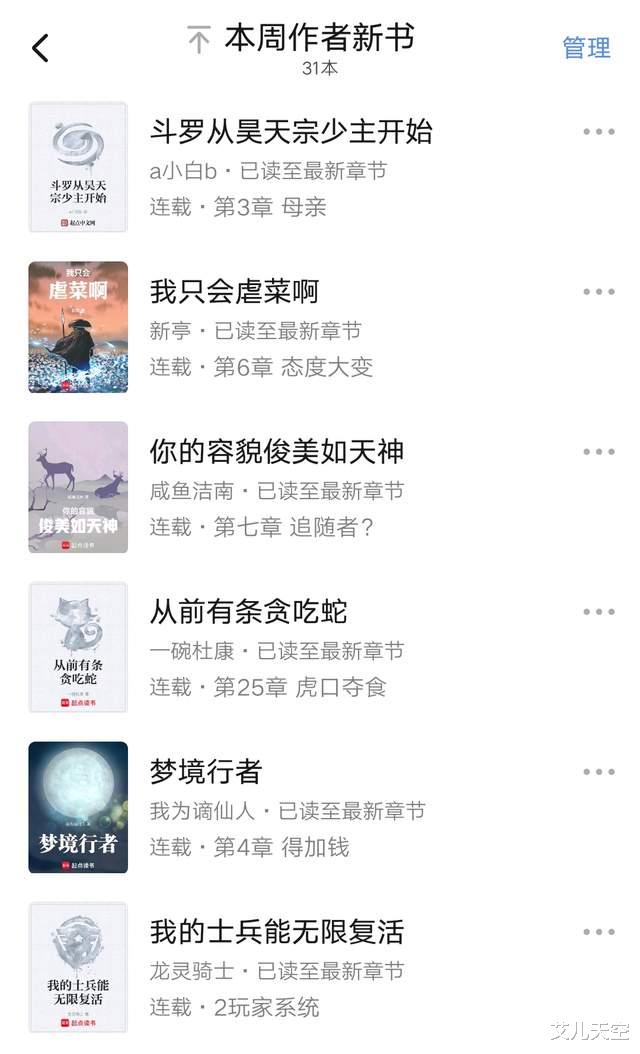Open more options for 梦境行者
This screenshot has height=1054, width=640.
coord(598,772)
